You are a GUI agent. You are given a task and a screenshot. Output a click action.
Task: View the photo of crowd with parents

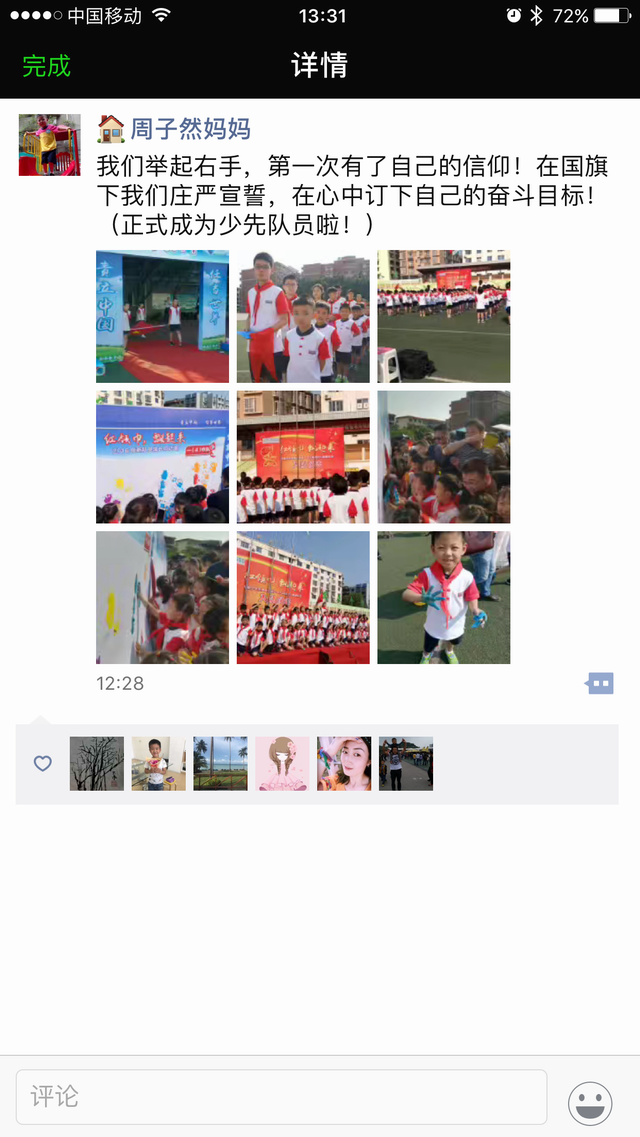[443, 457]
